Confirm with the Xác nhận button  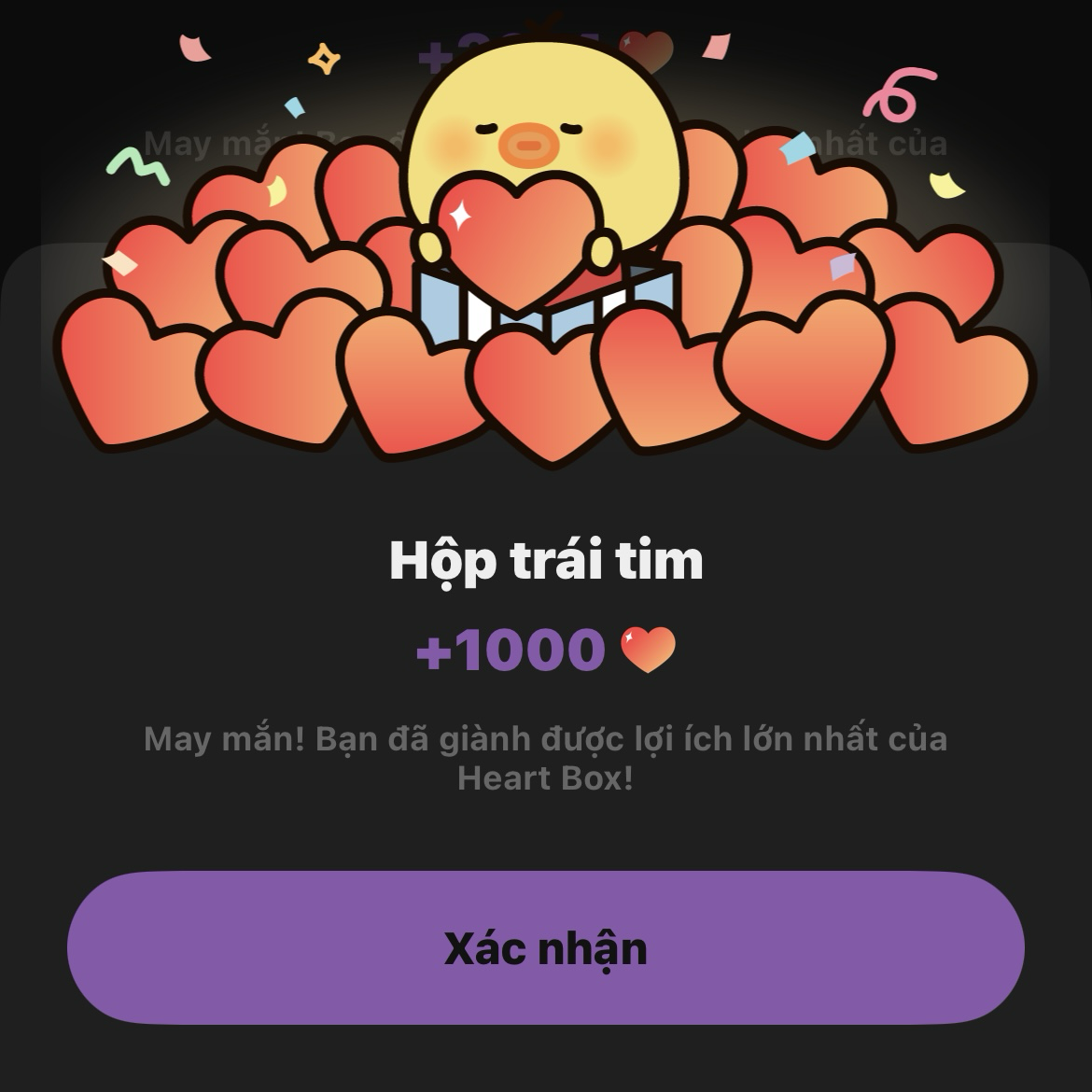(x=545, y=947)
